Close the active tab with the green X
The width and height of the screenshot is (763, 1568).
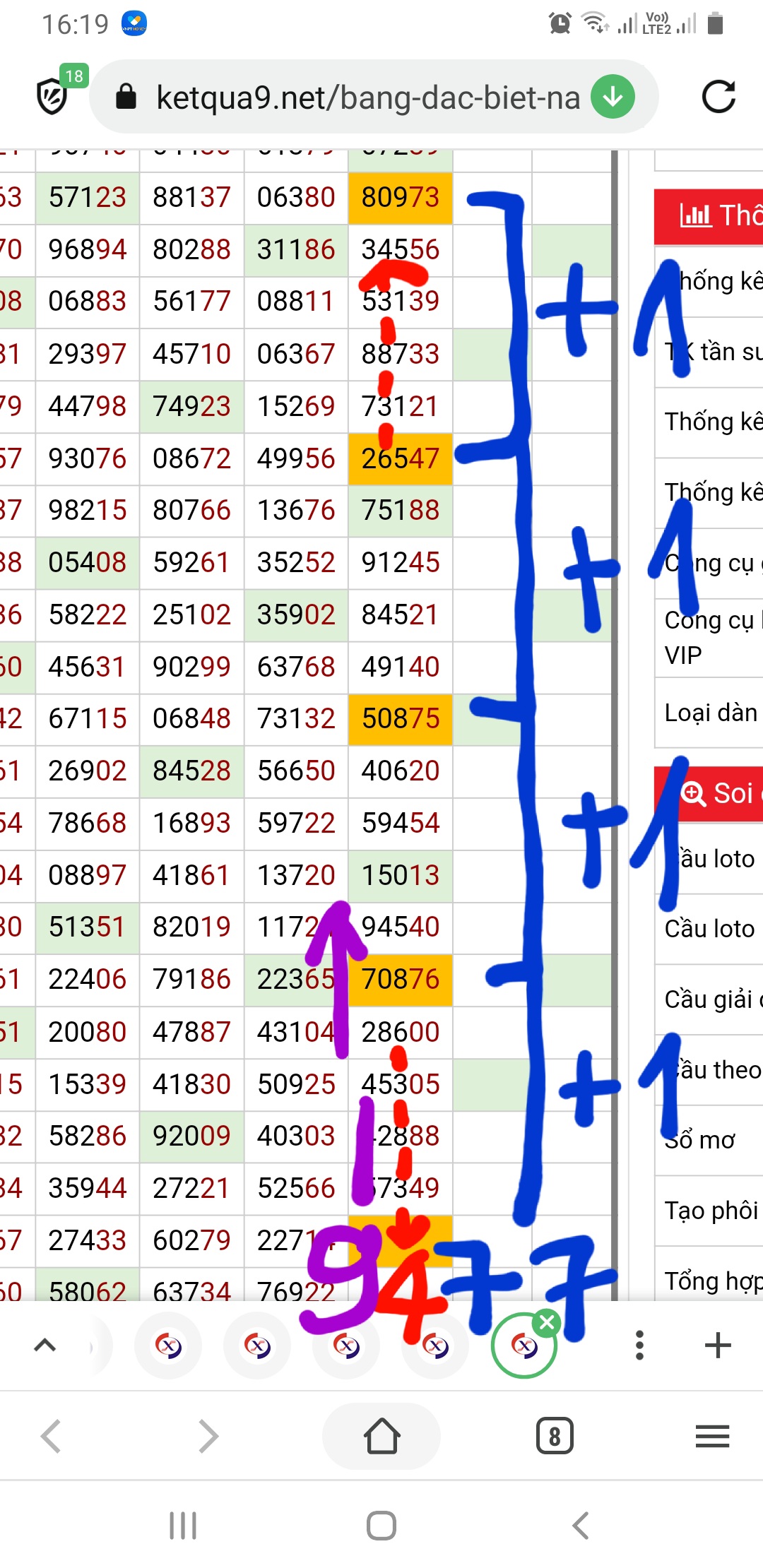point(547,1322)
